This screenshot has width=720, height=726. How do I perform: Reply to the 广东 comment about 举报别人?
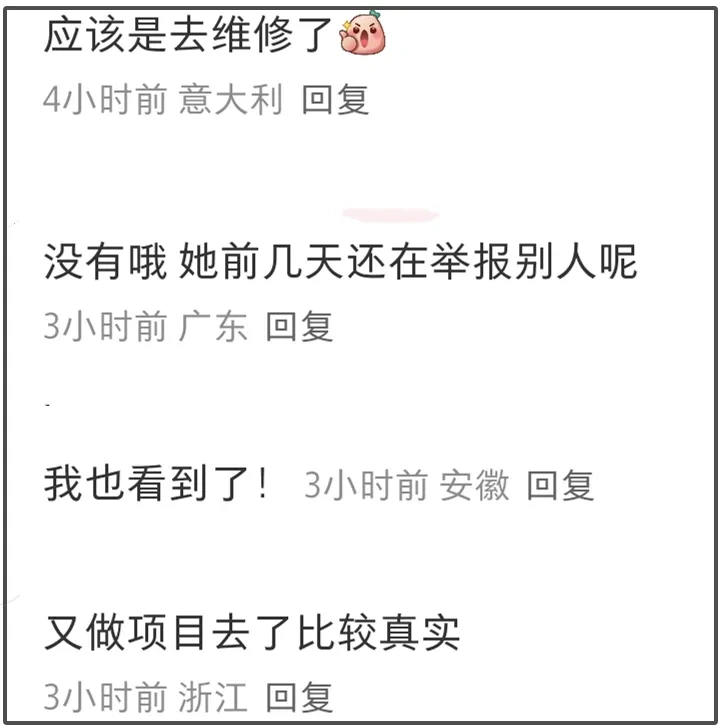tap(298, 327)
